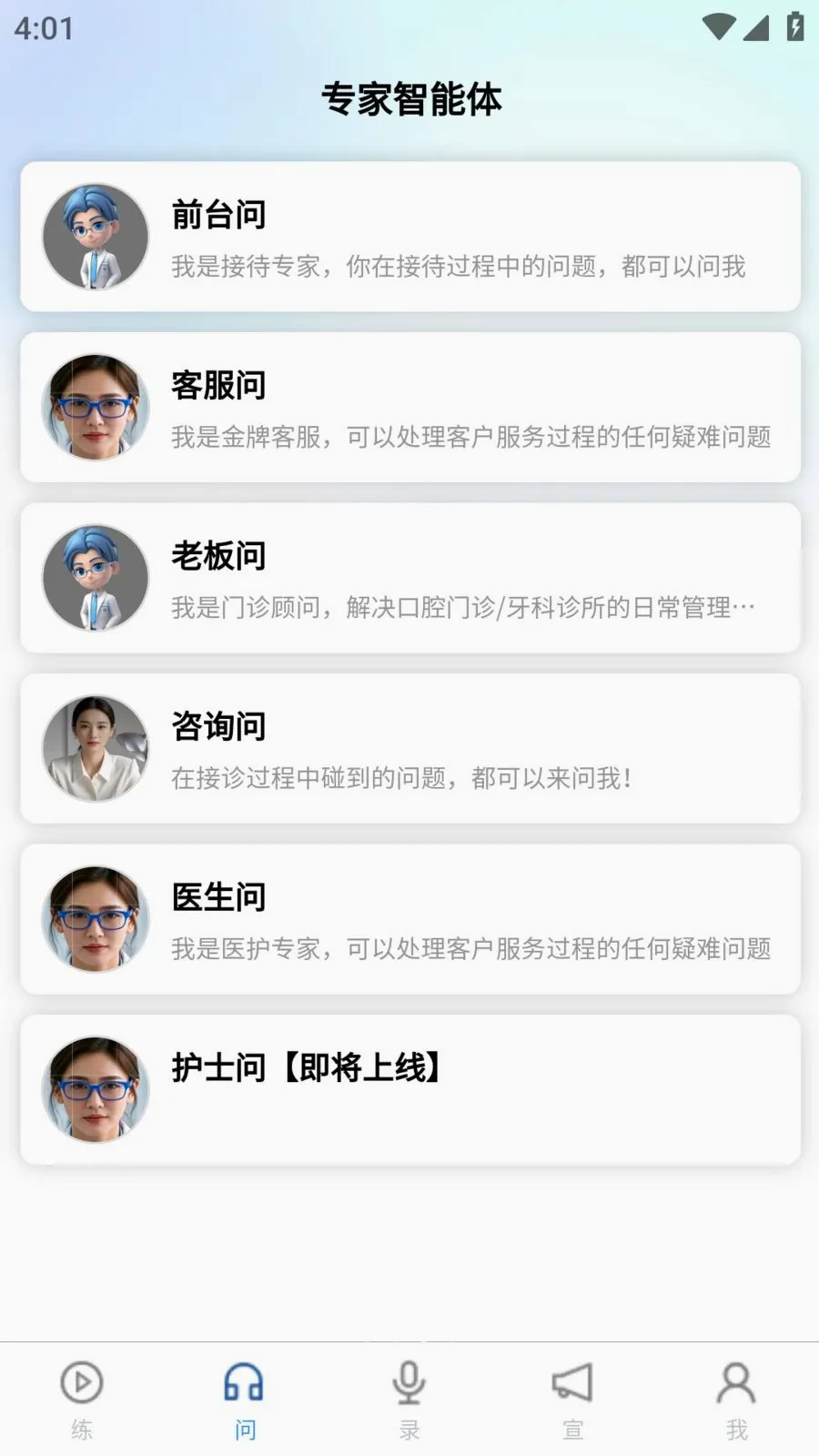Tap the 护士问【即将上线】 card
Screen dimensions: 819x1456
(409, 1089)
